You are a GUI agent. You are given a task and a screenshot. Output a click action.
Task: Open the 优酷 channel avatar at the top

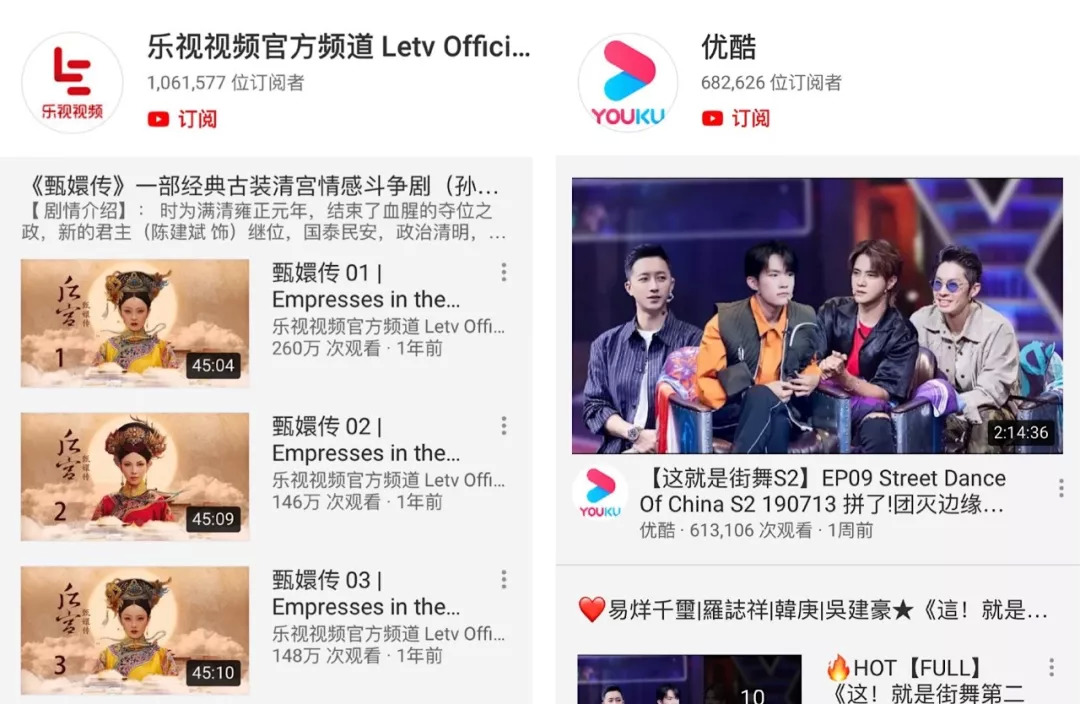pos(627,82)
